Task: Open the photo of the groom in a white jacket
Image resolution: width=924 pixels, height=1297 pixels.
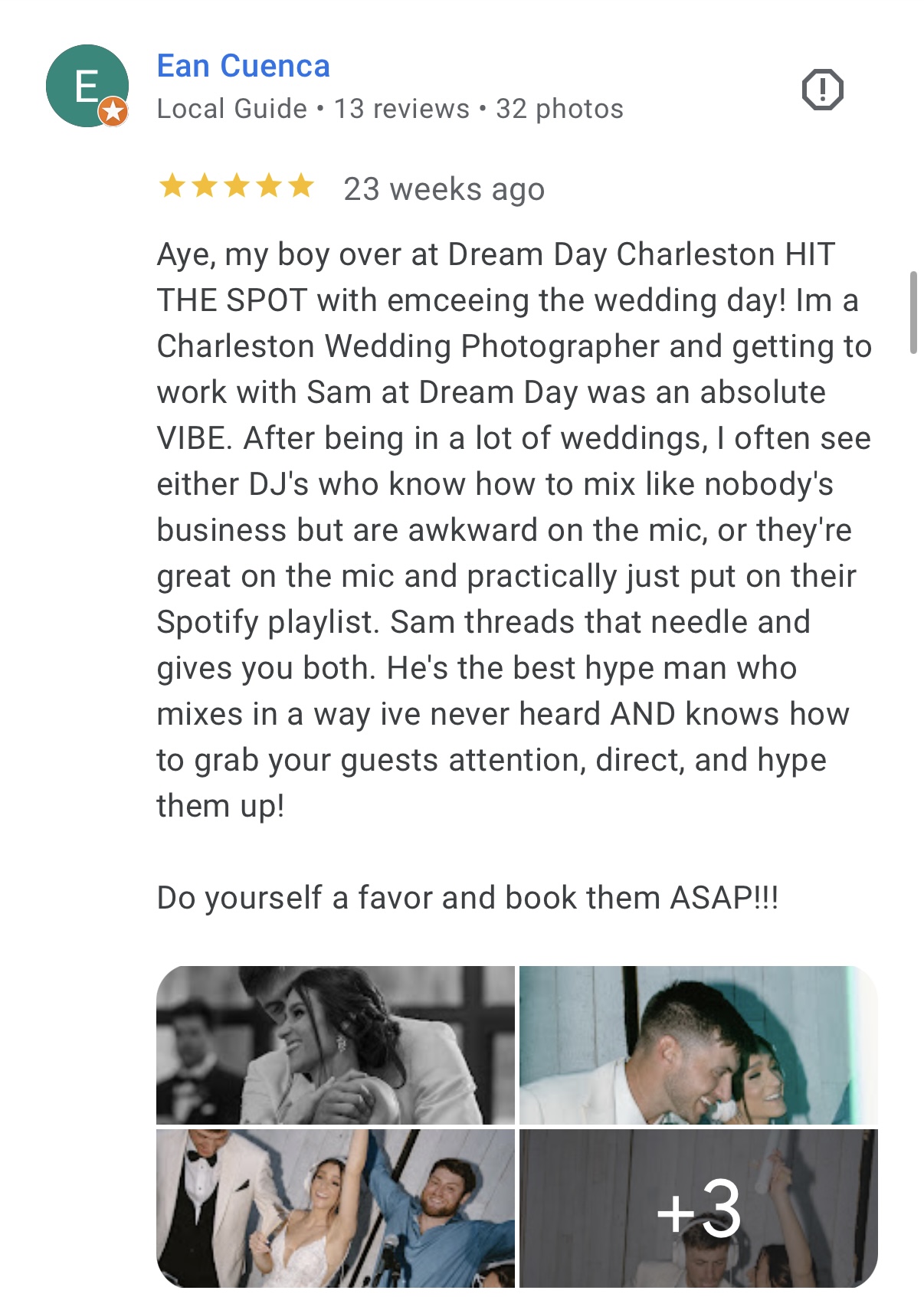Action: tap(697, 1044)
